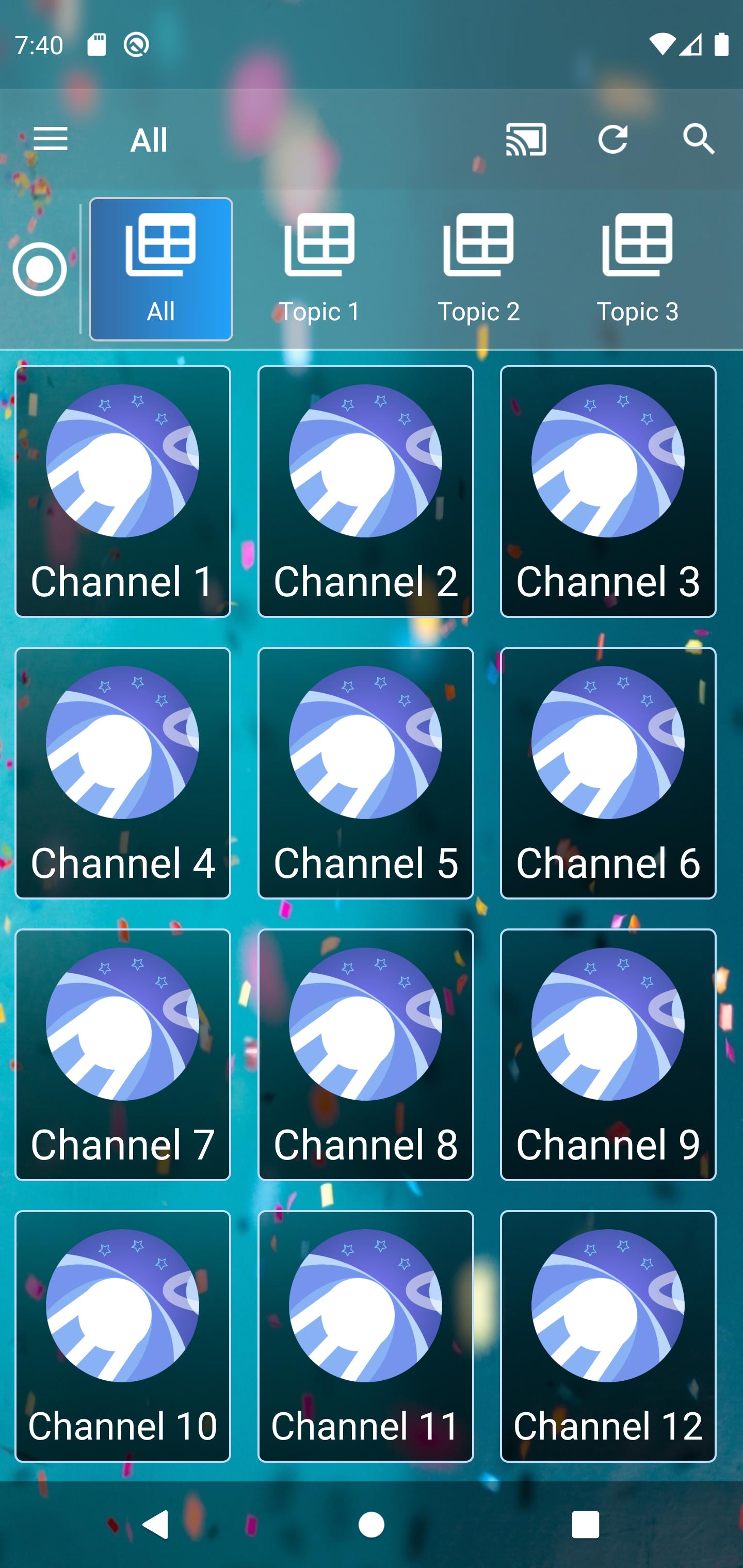Open Channel 5
This screenshot has height=1568, width=743.
(x=365, y=773)
